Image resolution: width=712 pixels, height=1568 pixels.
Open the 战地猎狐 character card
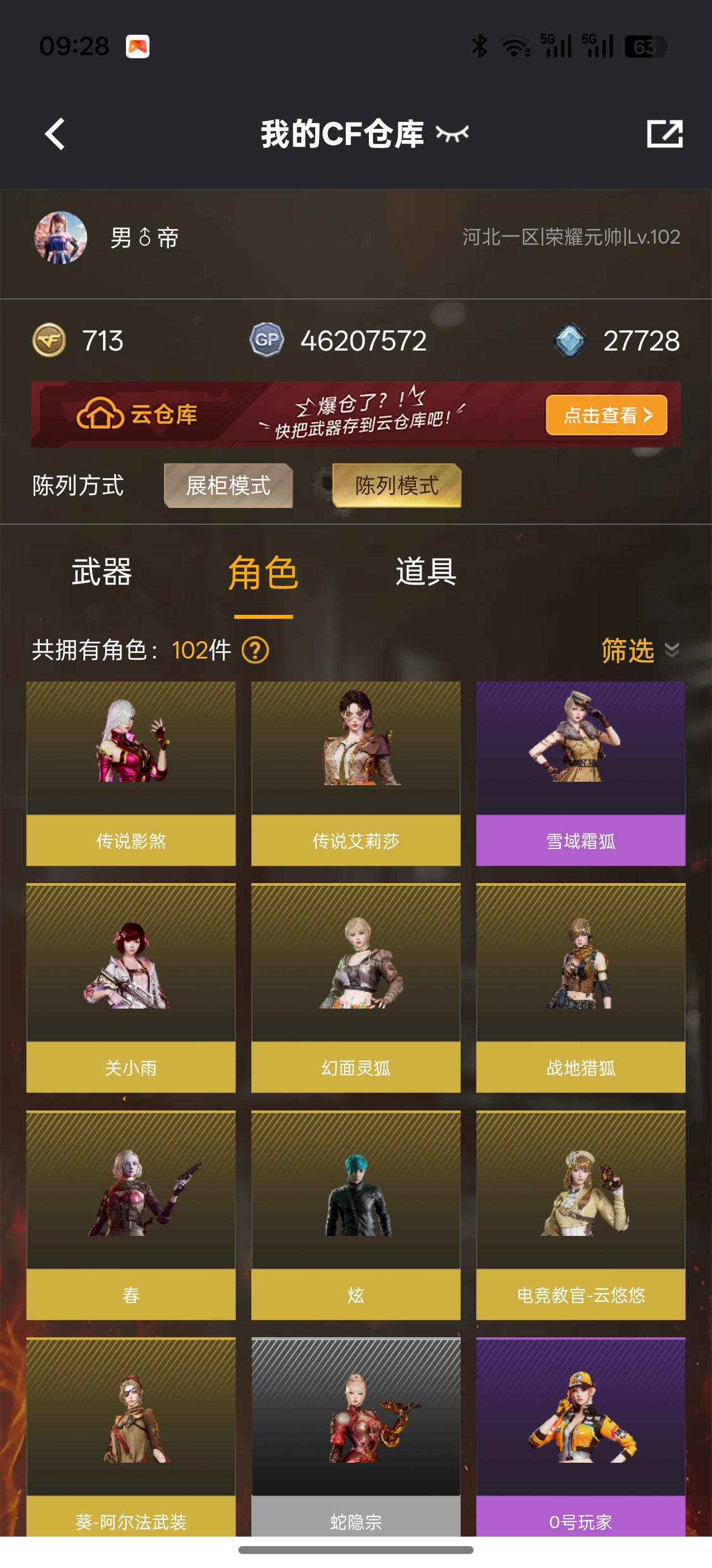pos(580,988)
